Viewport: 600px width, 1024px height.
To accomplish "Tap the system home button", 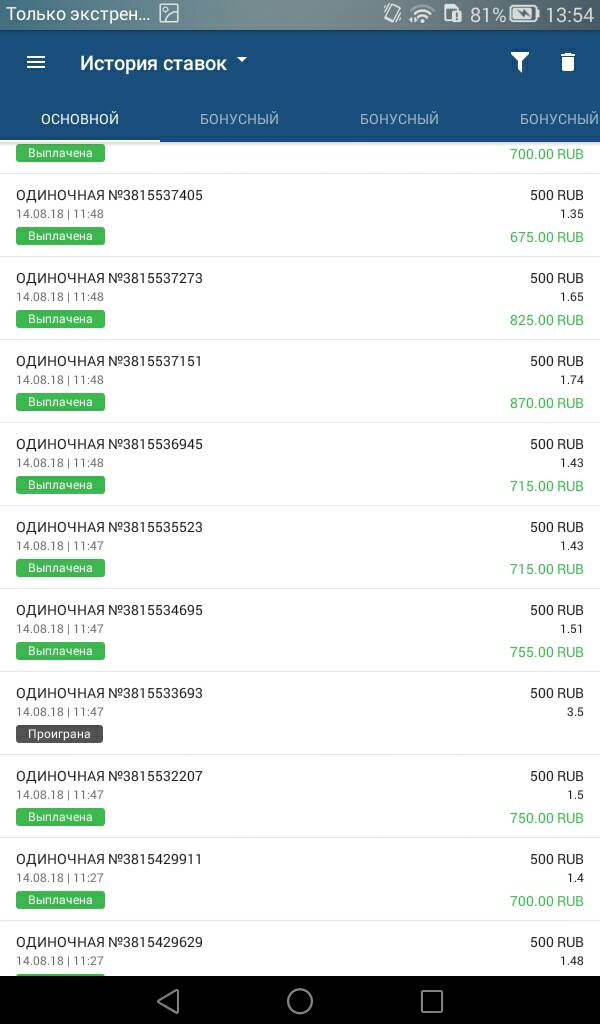I will (300, 1000).
